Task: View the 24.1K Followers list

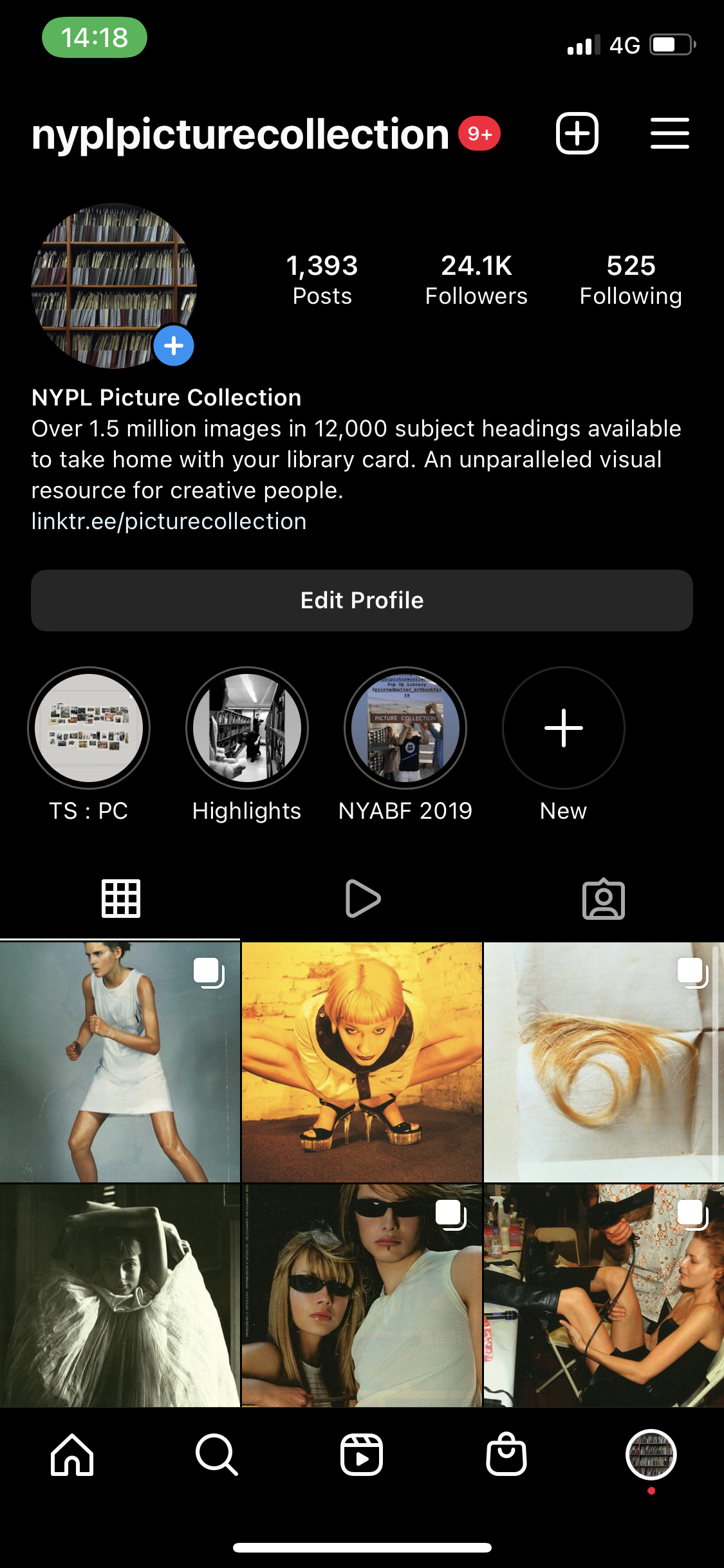Action: [x=476, y=280]
